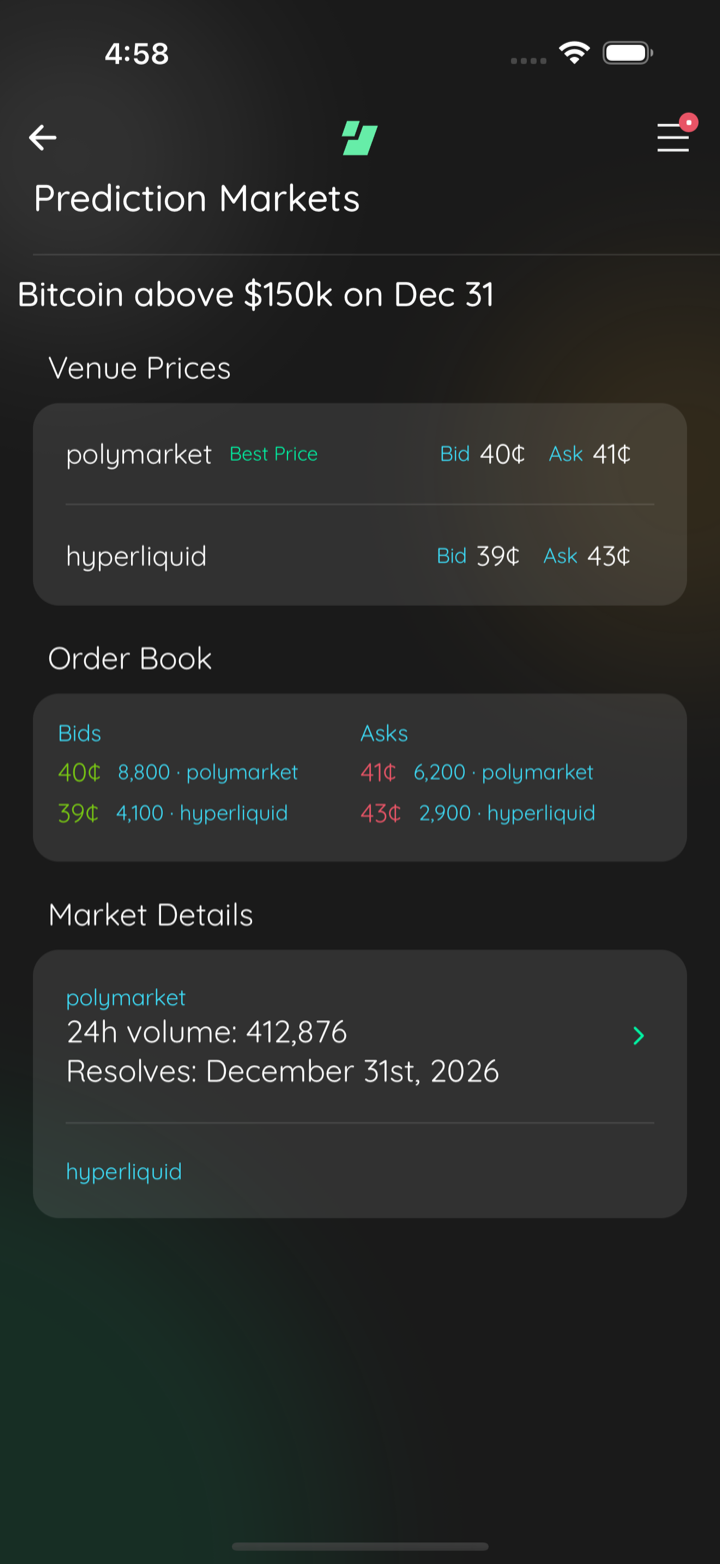Go back with the arrow icon

pyautogui.click(x=42, y=138)
